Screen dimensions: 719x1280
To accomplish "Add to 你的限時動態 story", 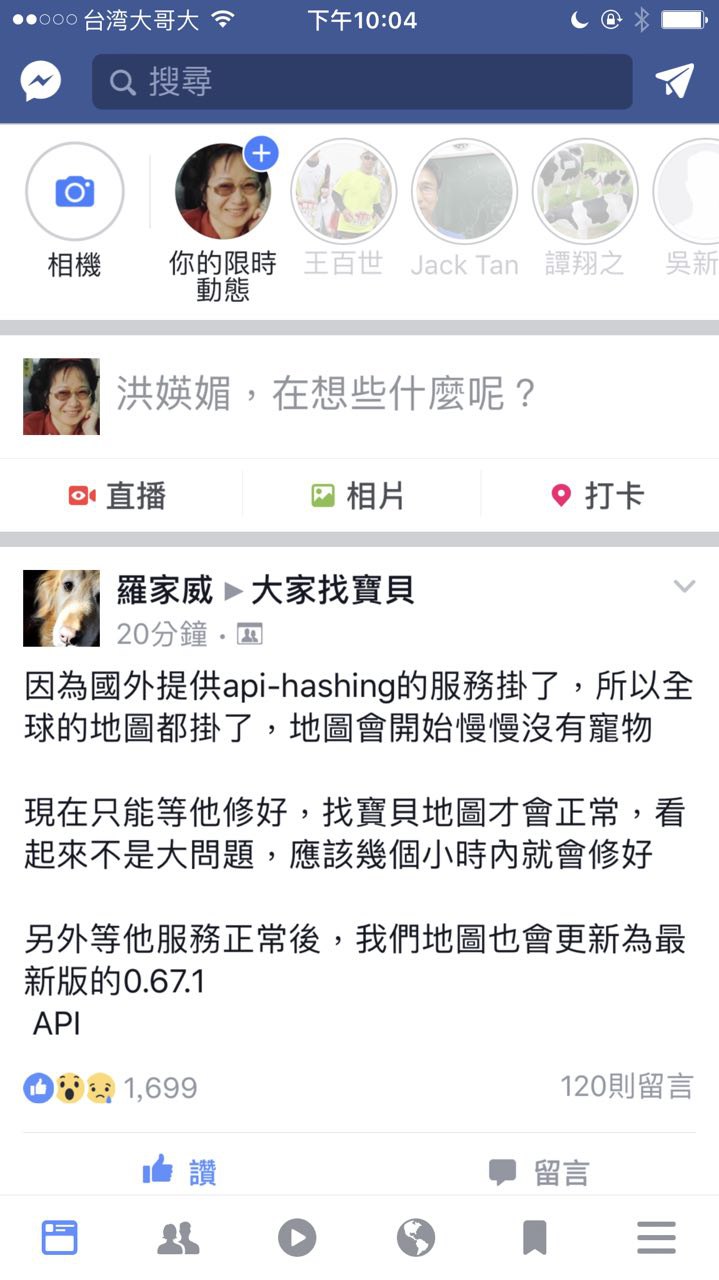I will tap(223, 192).
